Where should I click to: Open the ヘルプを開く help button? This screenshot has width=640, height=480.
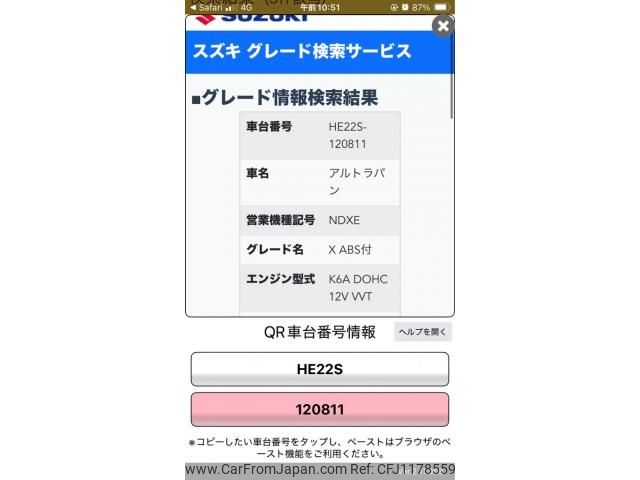click(x=423, y=332)
